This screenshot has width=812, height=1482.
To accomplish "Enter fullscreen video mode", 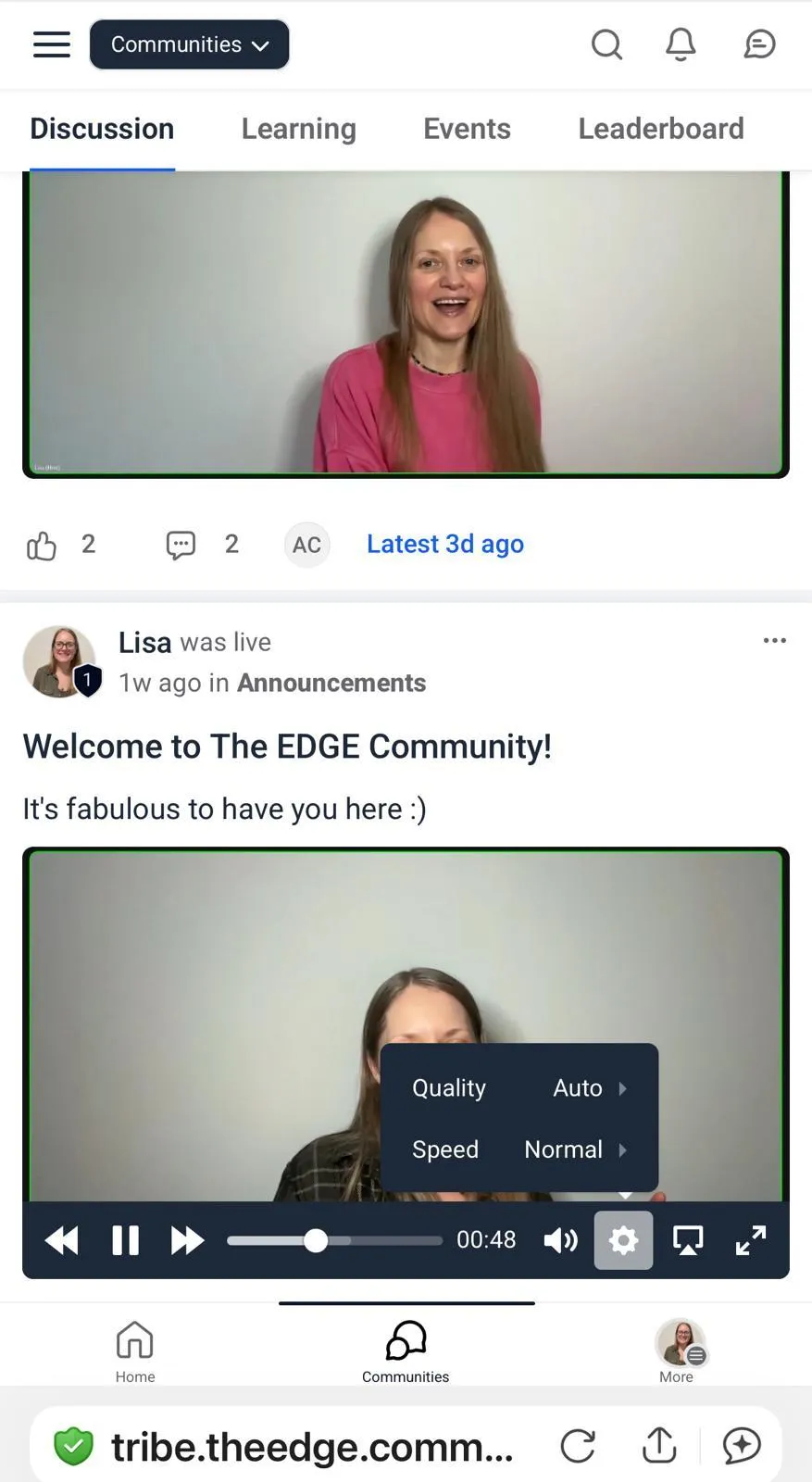I will [x=750, y=1240].
